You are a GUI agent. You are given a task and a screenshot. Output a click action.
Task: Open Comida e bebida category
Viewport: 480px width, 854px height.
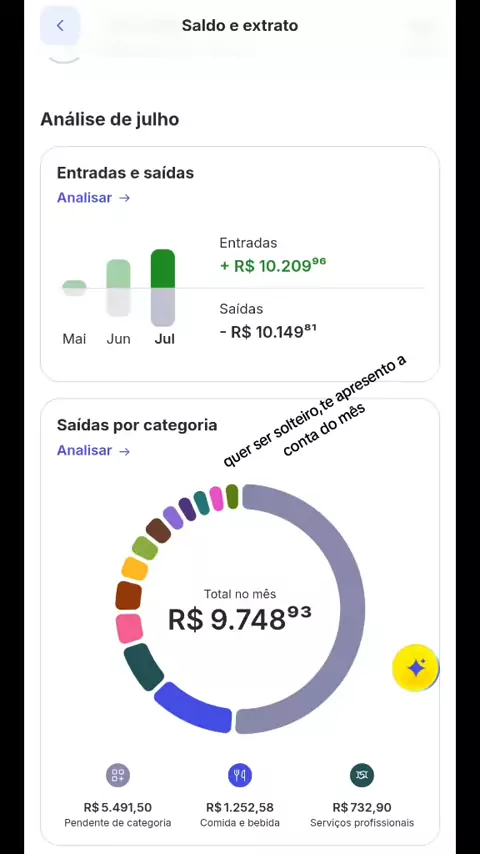pyautogui.click(x=240, y=796)
